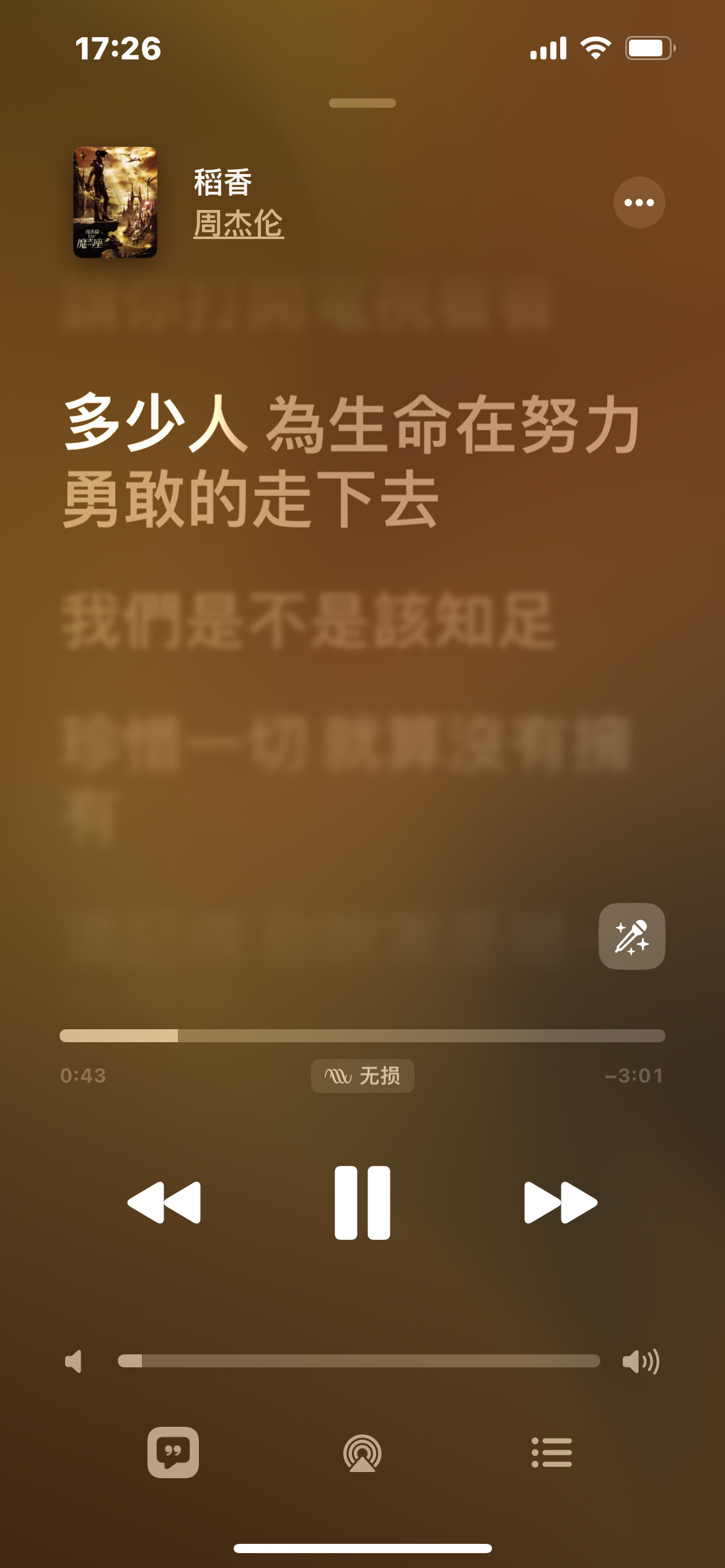Open the more options menu
Image resolution: width=725 pixels, height=1568 pixels.
tap(639, 203)
